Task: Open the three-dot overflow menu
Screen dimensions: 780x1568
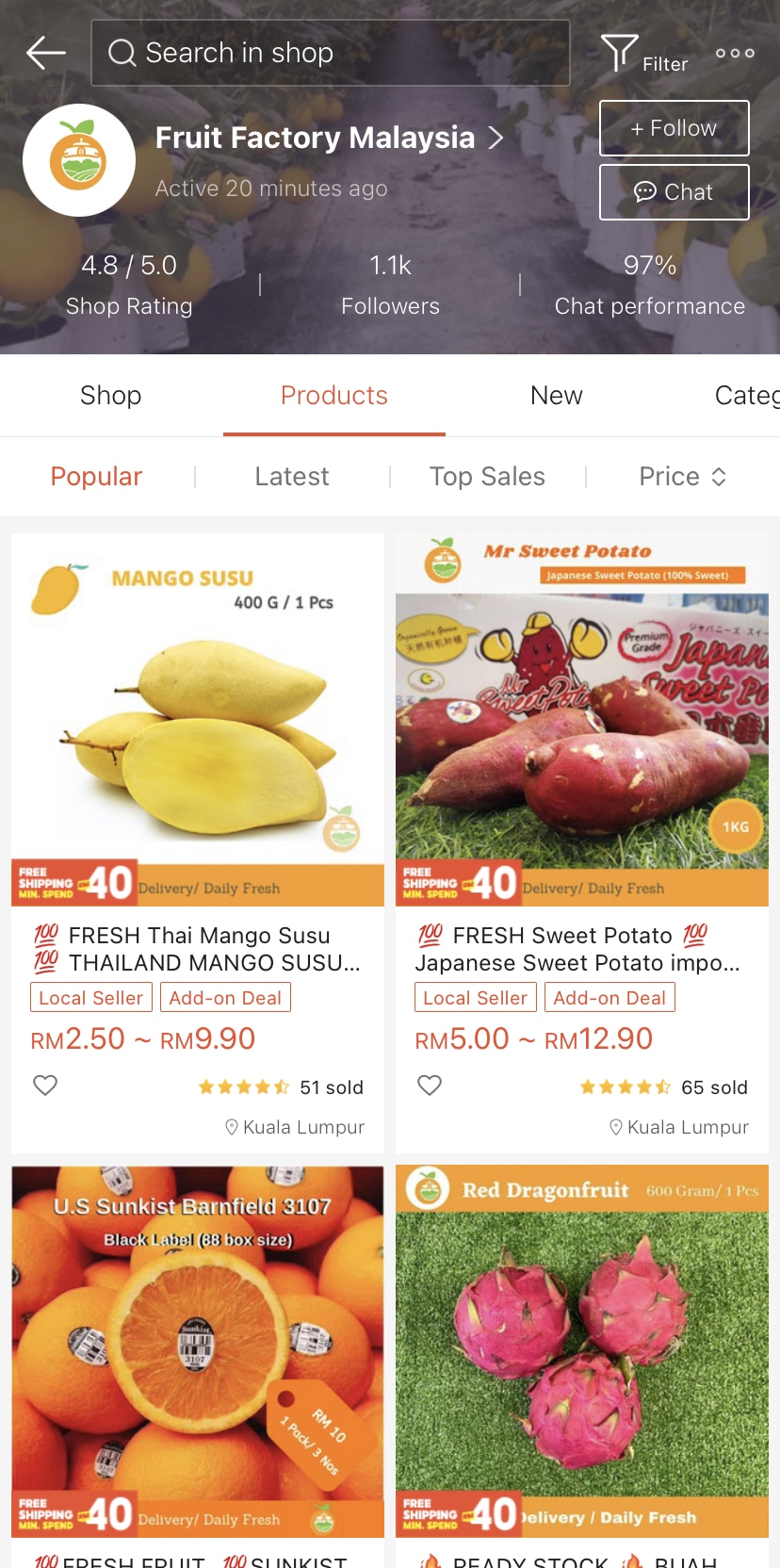Action: (x=735, y=54)
